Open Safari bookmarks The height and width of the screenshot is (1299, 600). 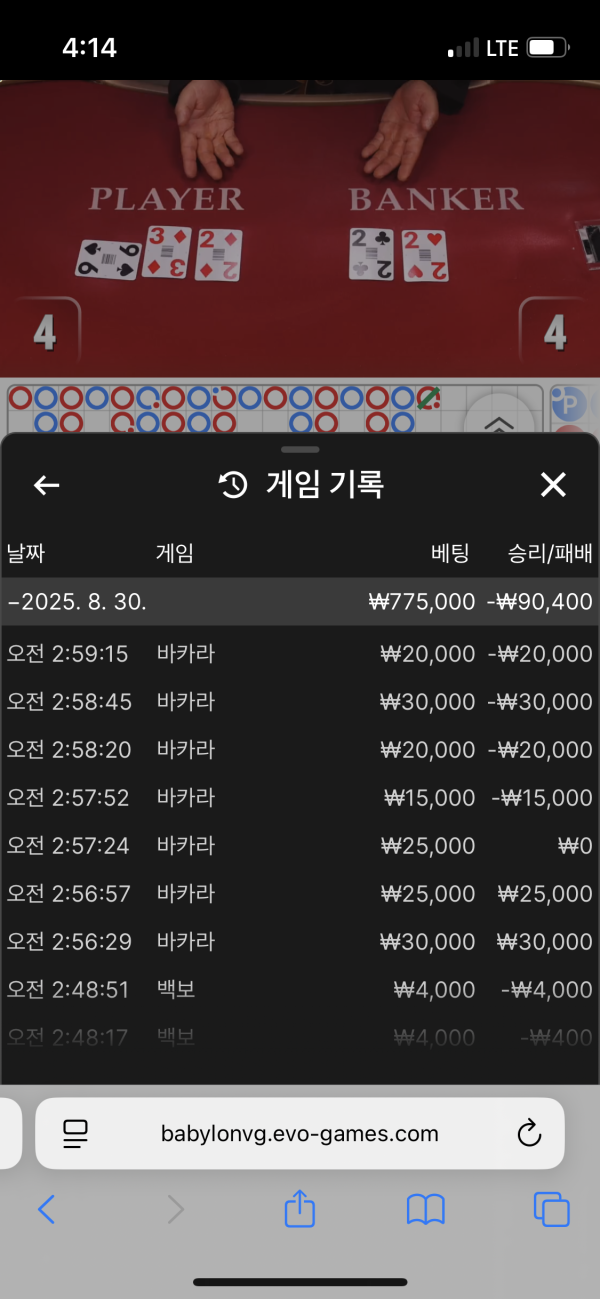pos(425,1210)
